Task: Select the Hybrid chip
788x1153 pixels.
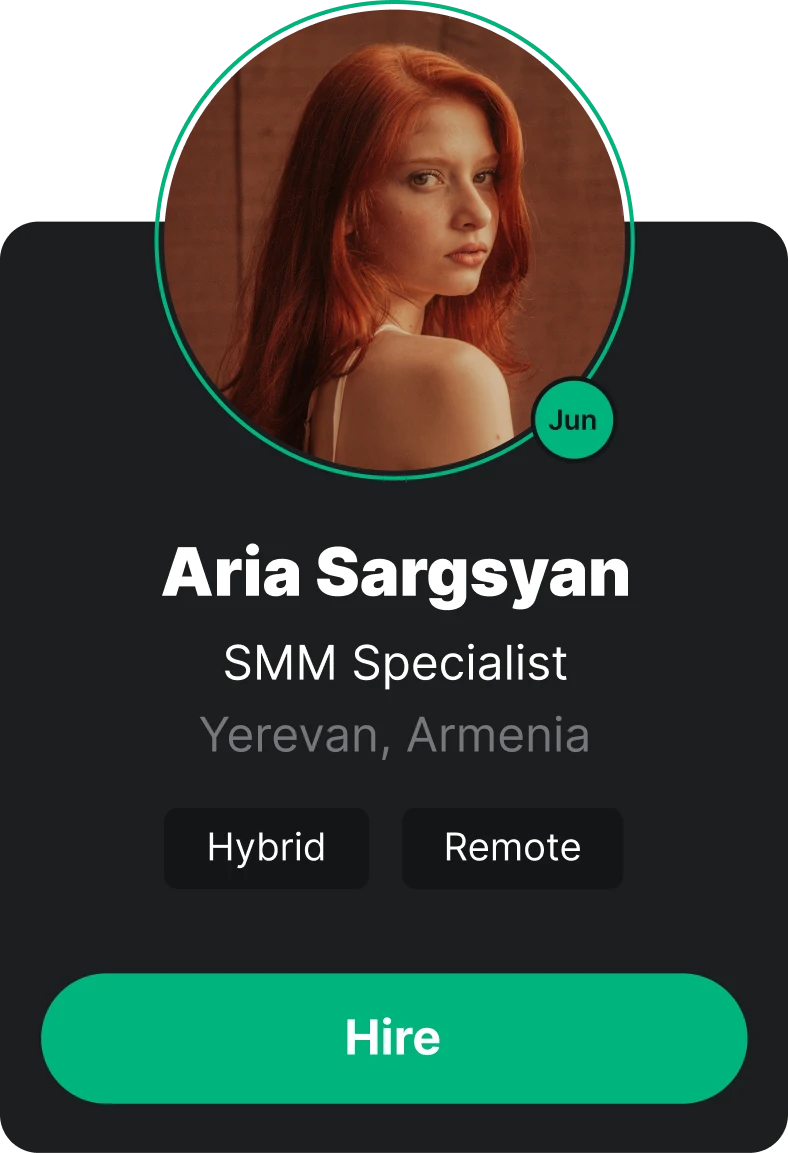Action: point(266,848)
